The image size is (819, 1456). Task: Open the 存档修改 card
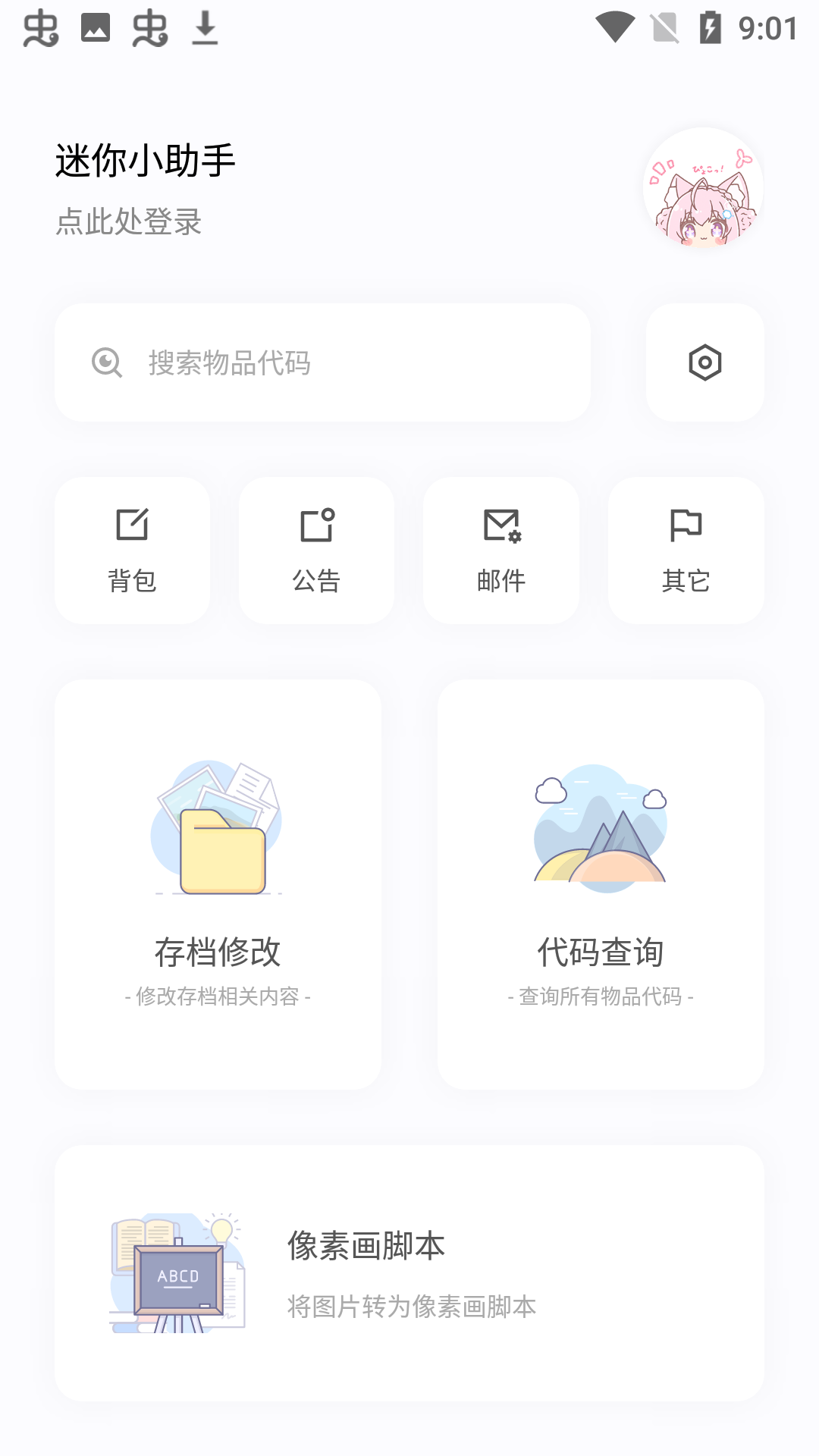click(x=218, y=884)
